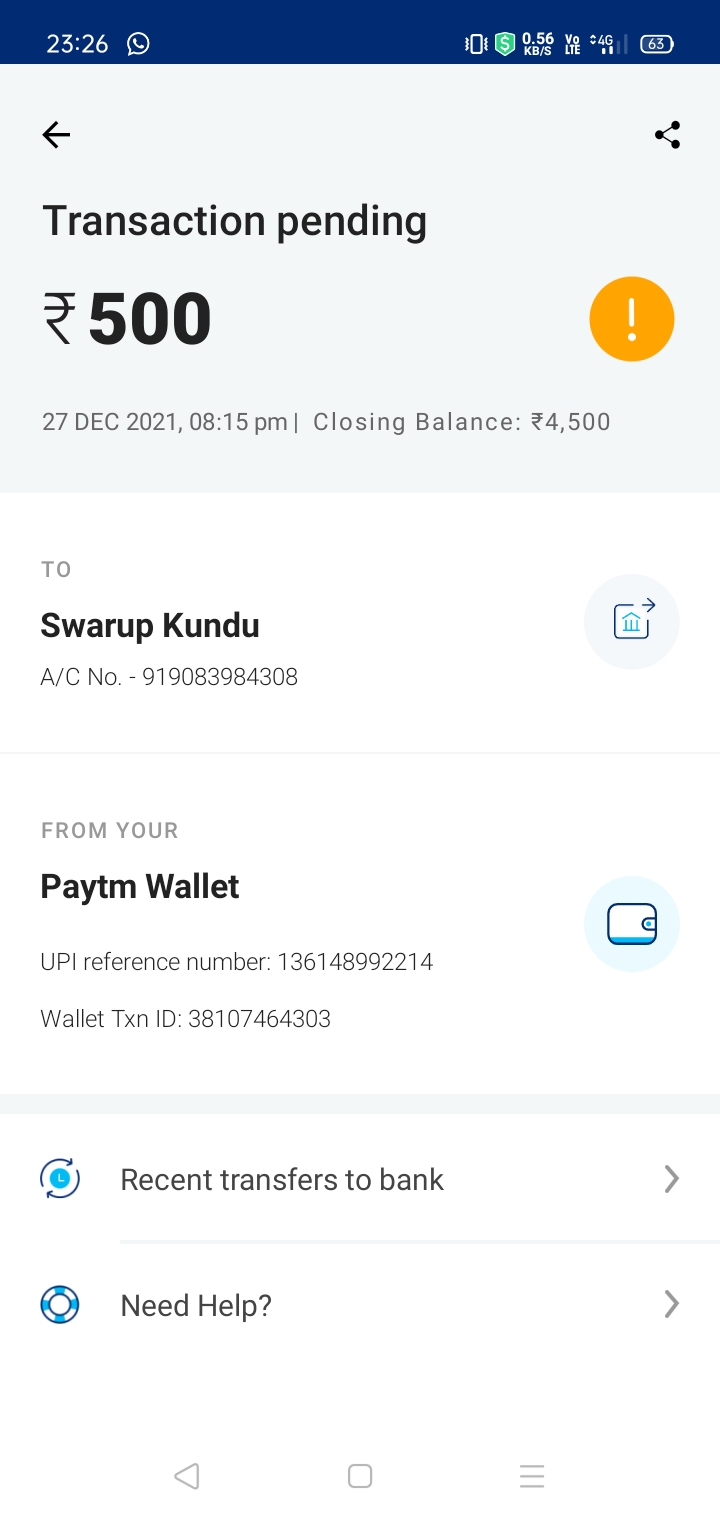720x1520 pixels.
Task: Open the Need Help? option
Action: click(x=360, y=1305)
